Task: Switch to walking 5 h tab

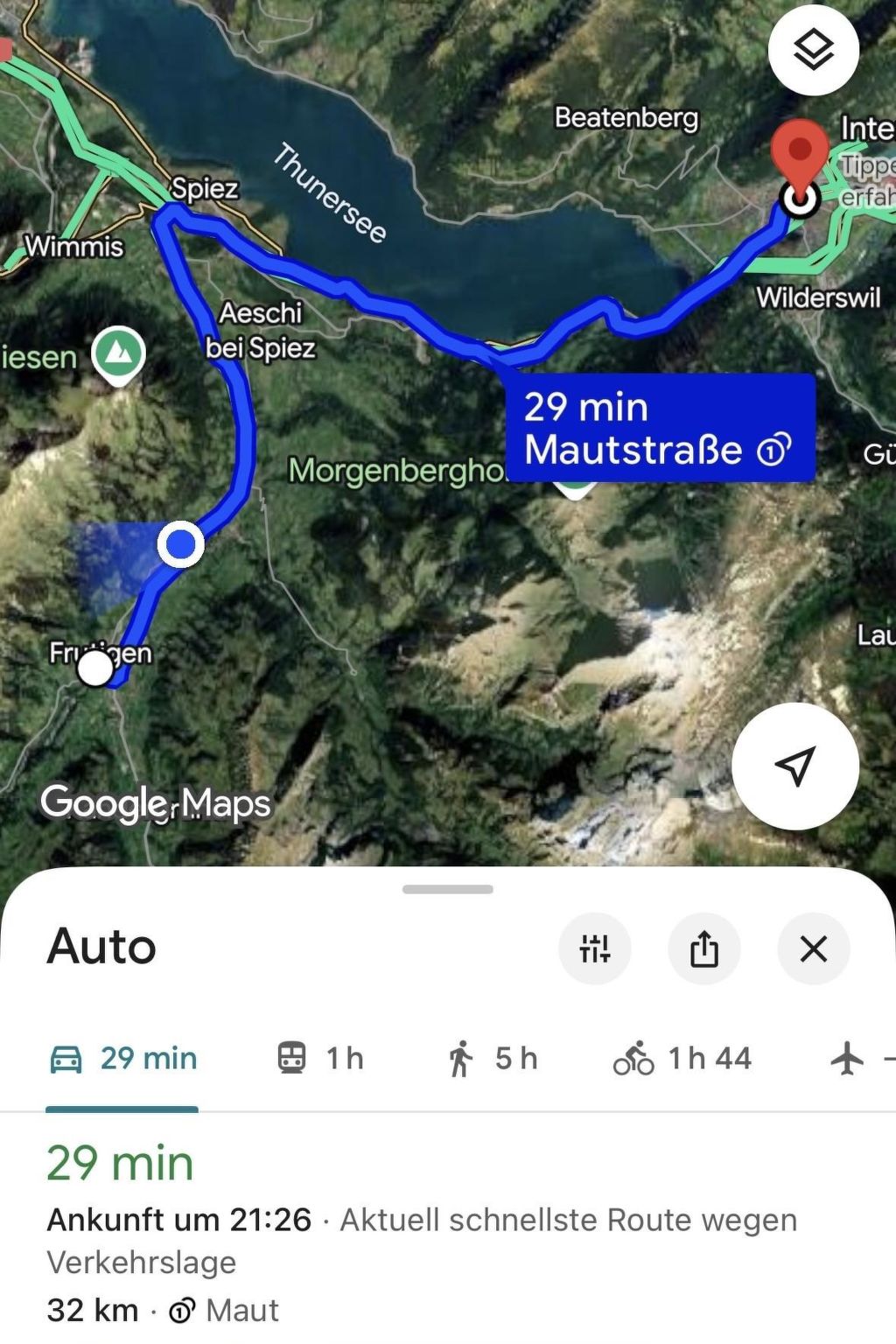Action: (493, 1059)
